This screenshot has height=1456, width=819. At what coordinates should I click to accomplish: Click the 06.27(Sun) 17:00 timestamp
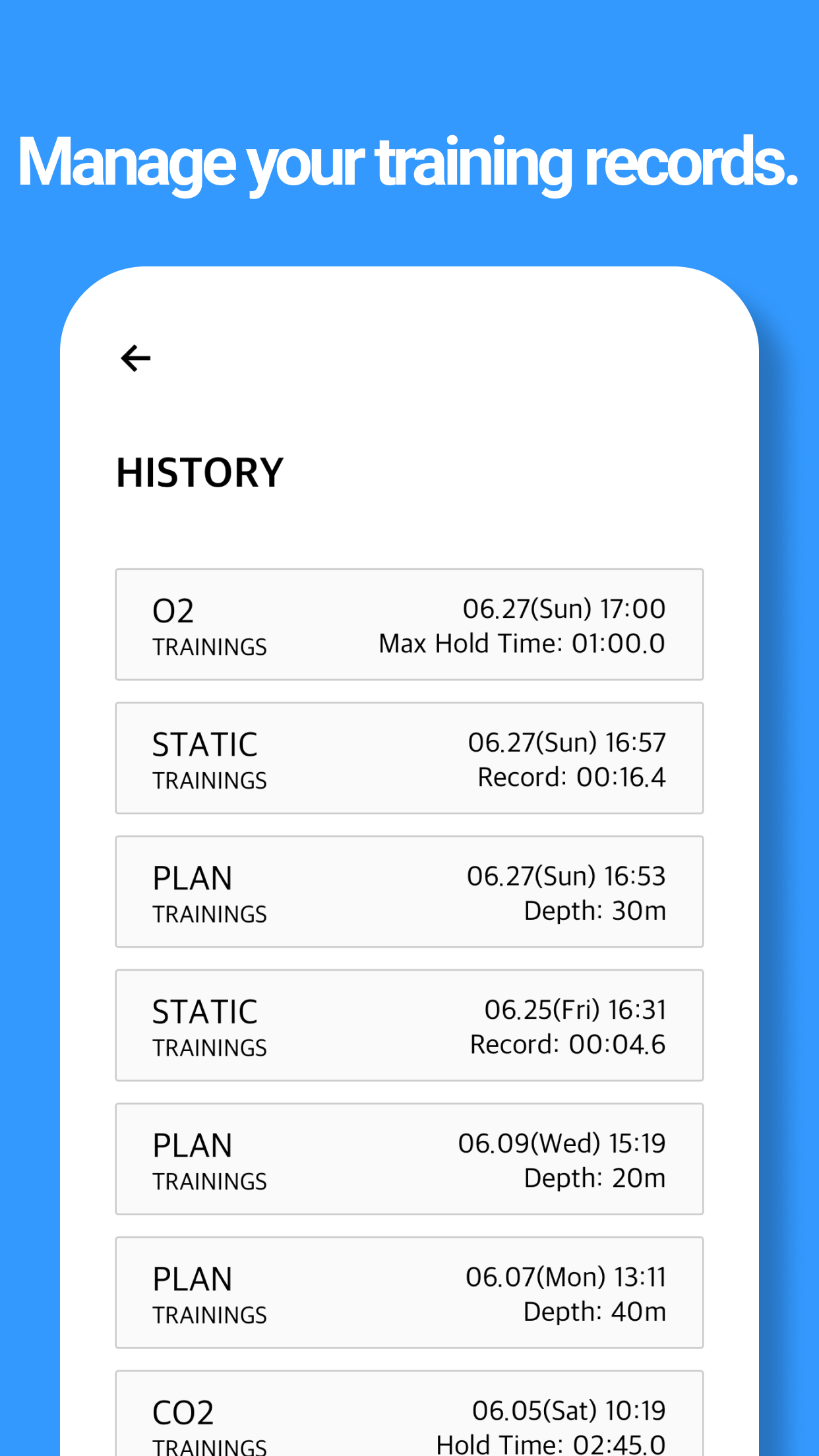click(564, 608)
